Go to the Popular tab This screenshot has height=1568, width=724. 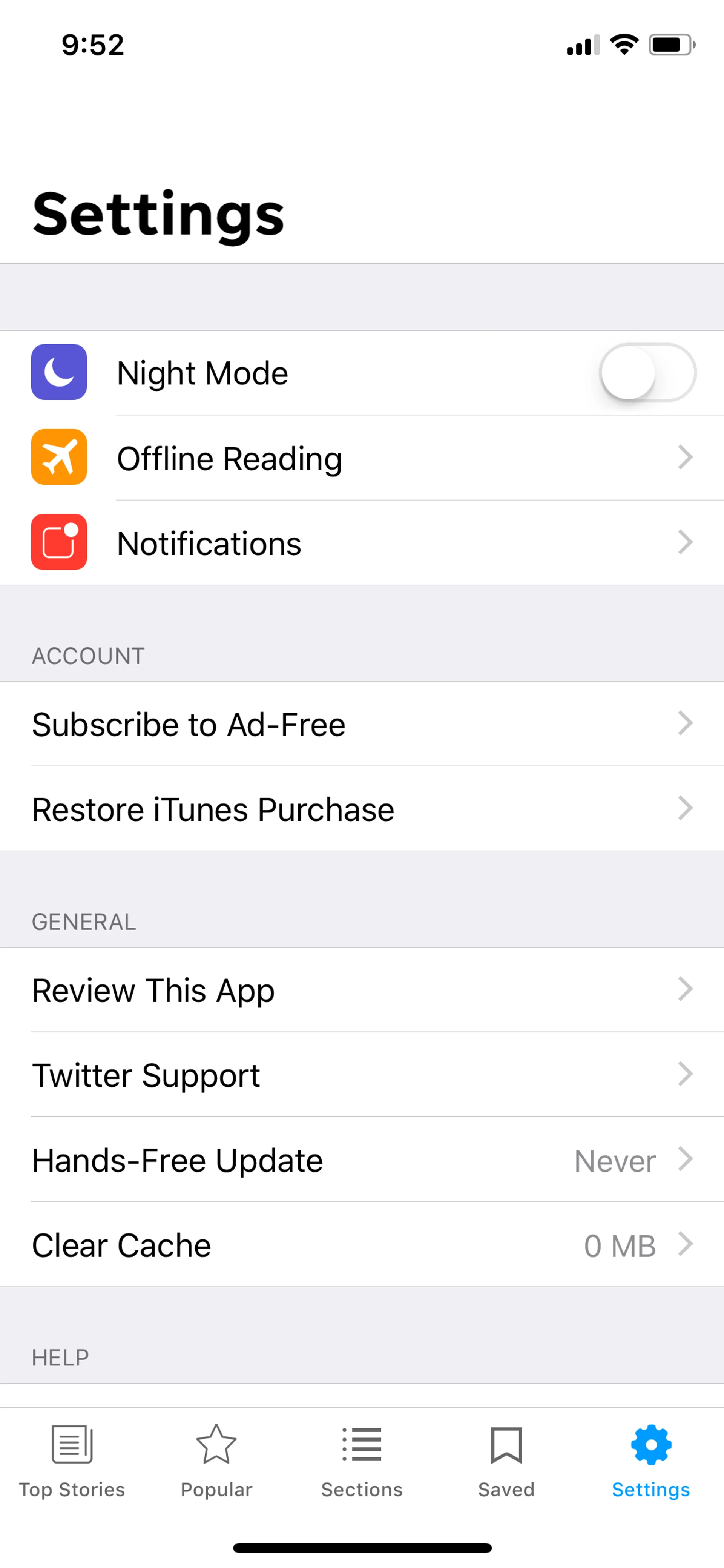point(216,1461)
